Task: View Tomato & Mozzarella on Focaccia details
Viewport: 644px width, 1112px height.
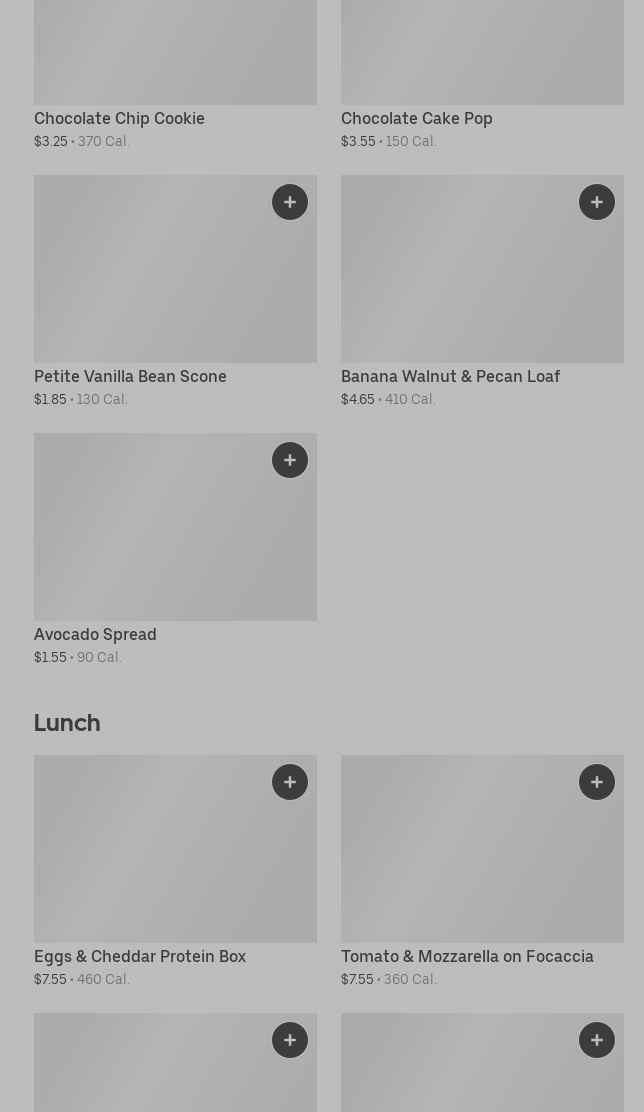Action: point(467,957)
